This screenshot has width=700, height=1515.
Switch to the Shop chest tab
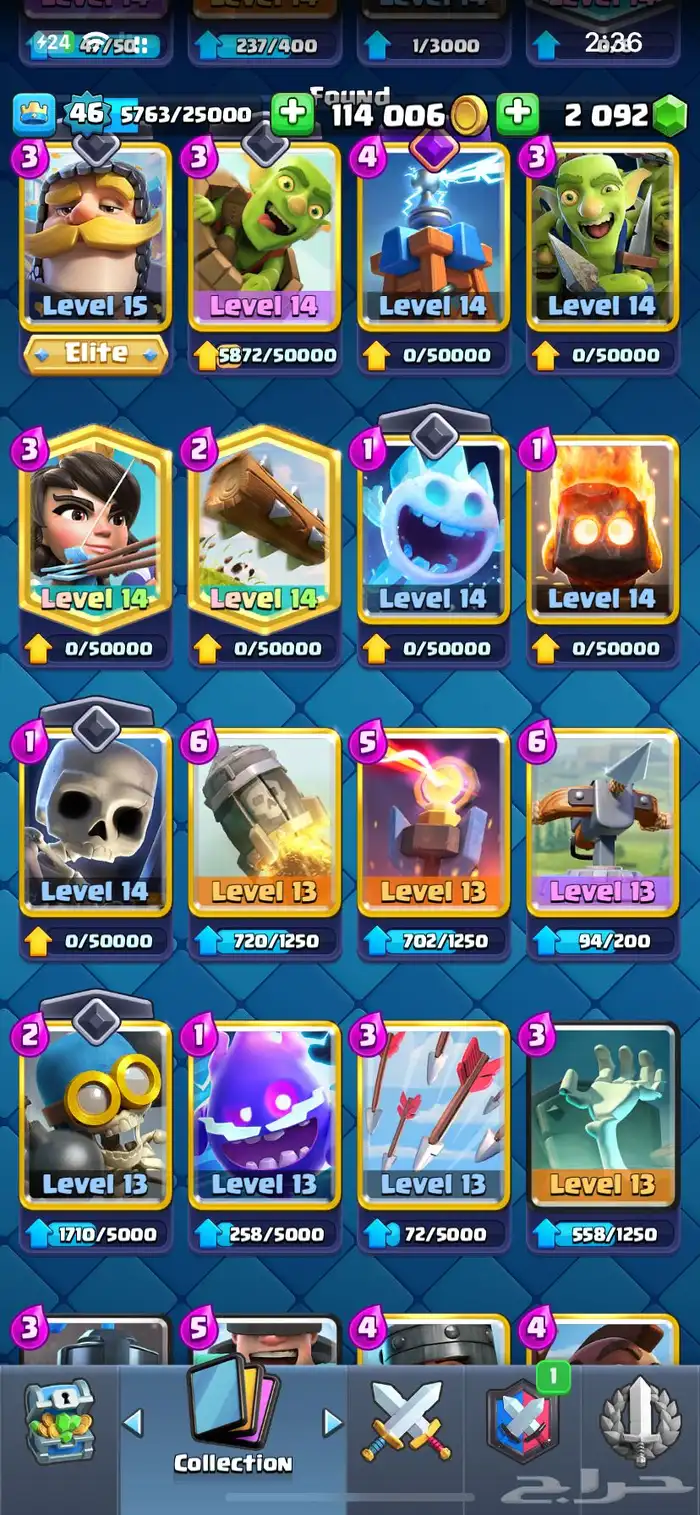(59, 1421)
